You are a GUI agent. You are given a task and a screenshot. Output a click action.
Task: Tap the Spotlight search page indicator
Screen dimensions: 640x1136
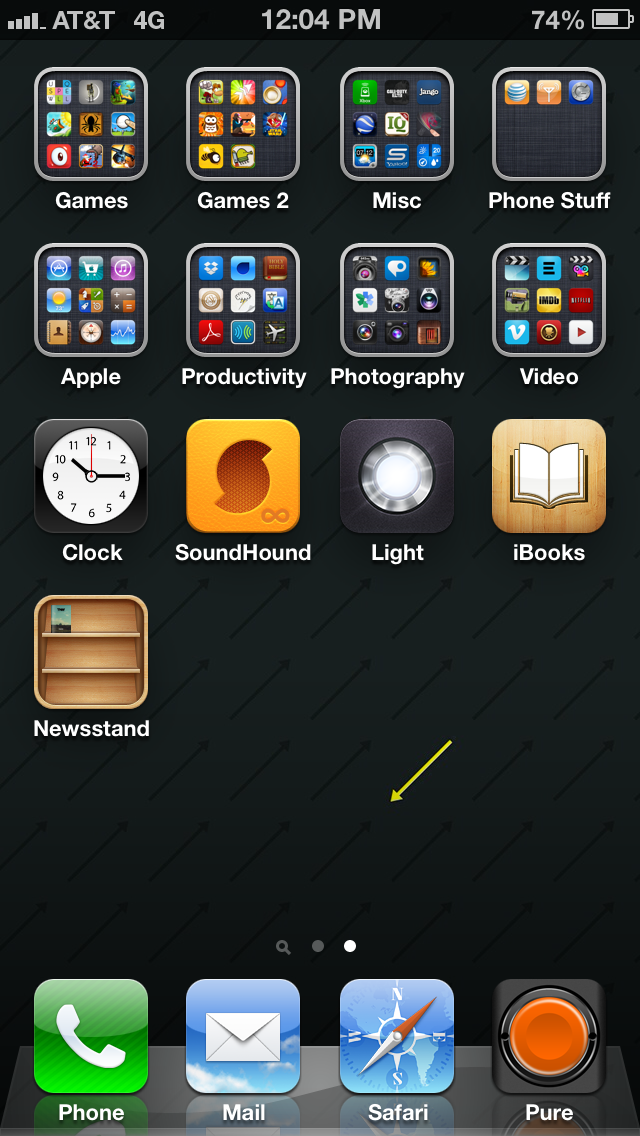pos(283,946)
